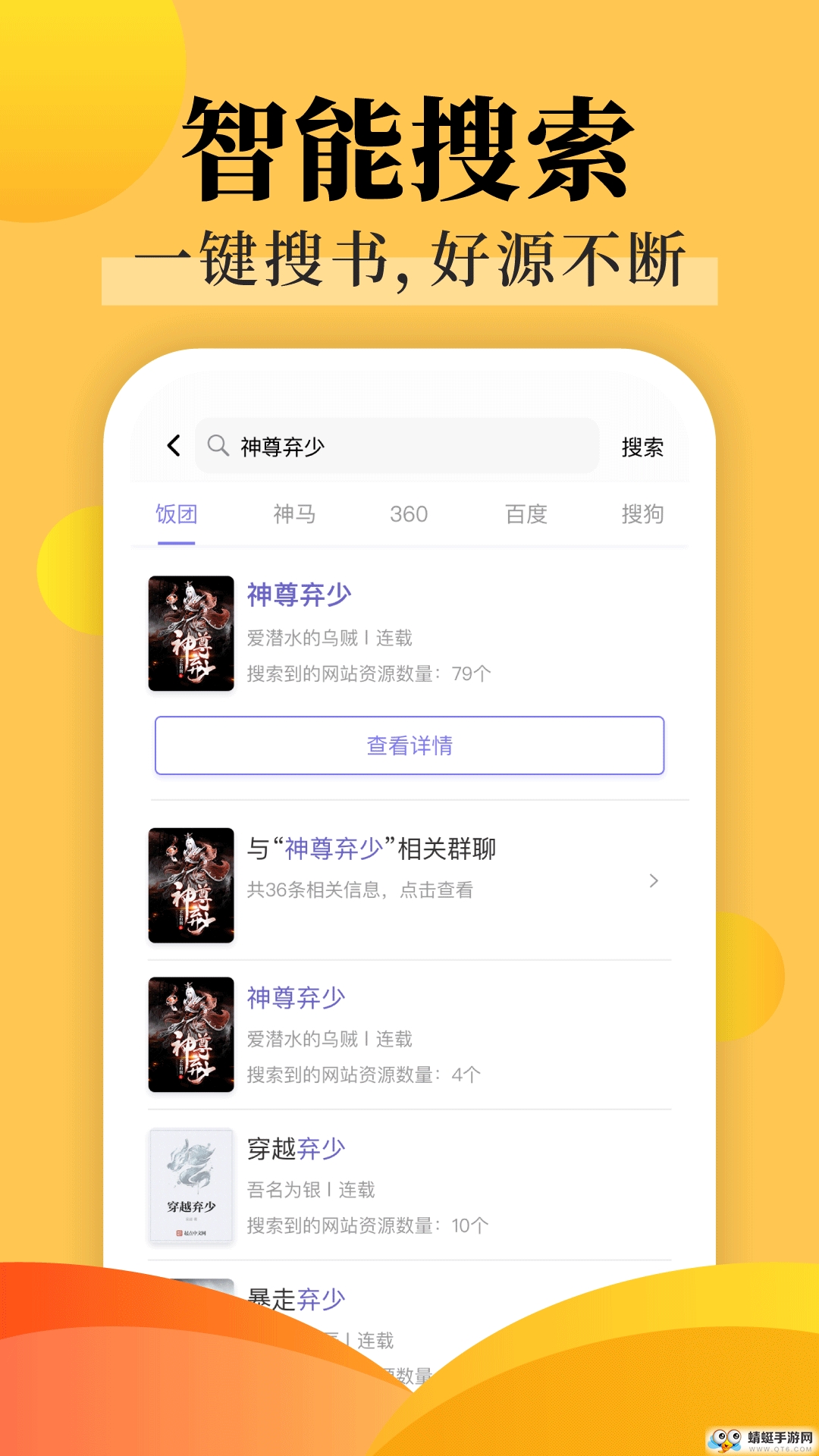This screenshot has width=819, height=1456.
Task: Toggle back to the 饭团 source tab
Action: [176, 515]
